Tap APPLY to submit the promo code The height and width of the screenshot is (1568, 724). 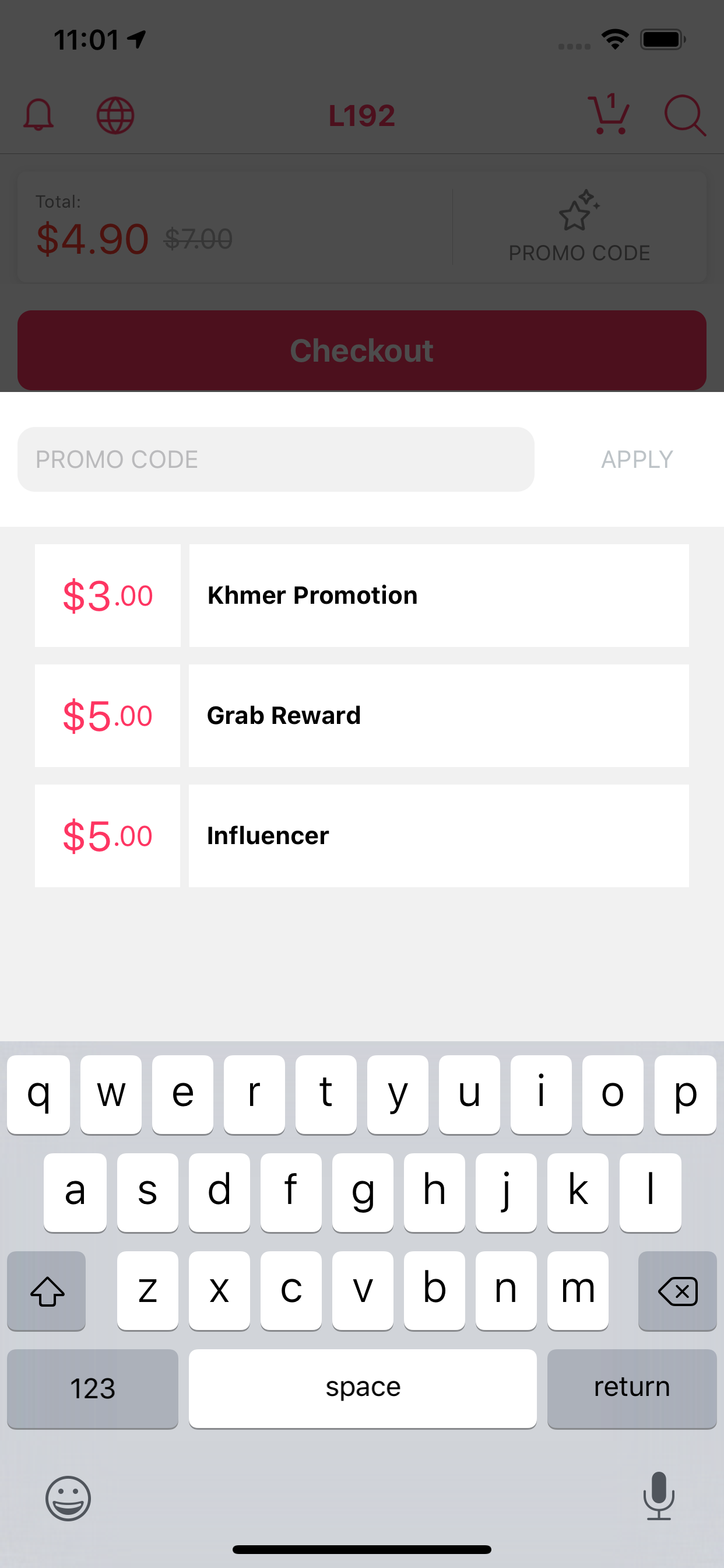click(x=637, y=460)
